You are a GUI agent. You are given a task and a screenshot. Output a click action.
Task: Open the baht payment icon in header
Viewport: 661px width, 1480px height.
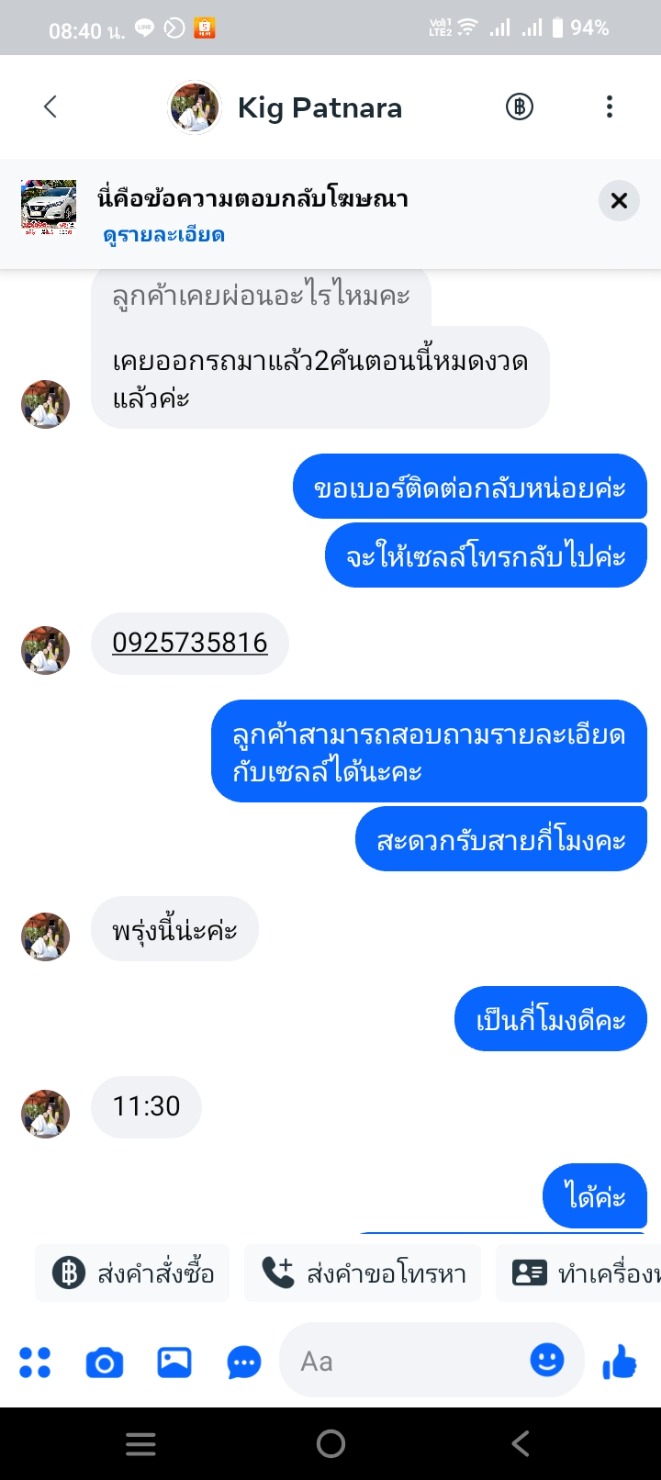(x=519, y=107)
